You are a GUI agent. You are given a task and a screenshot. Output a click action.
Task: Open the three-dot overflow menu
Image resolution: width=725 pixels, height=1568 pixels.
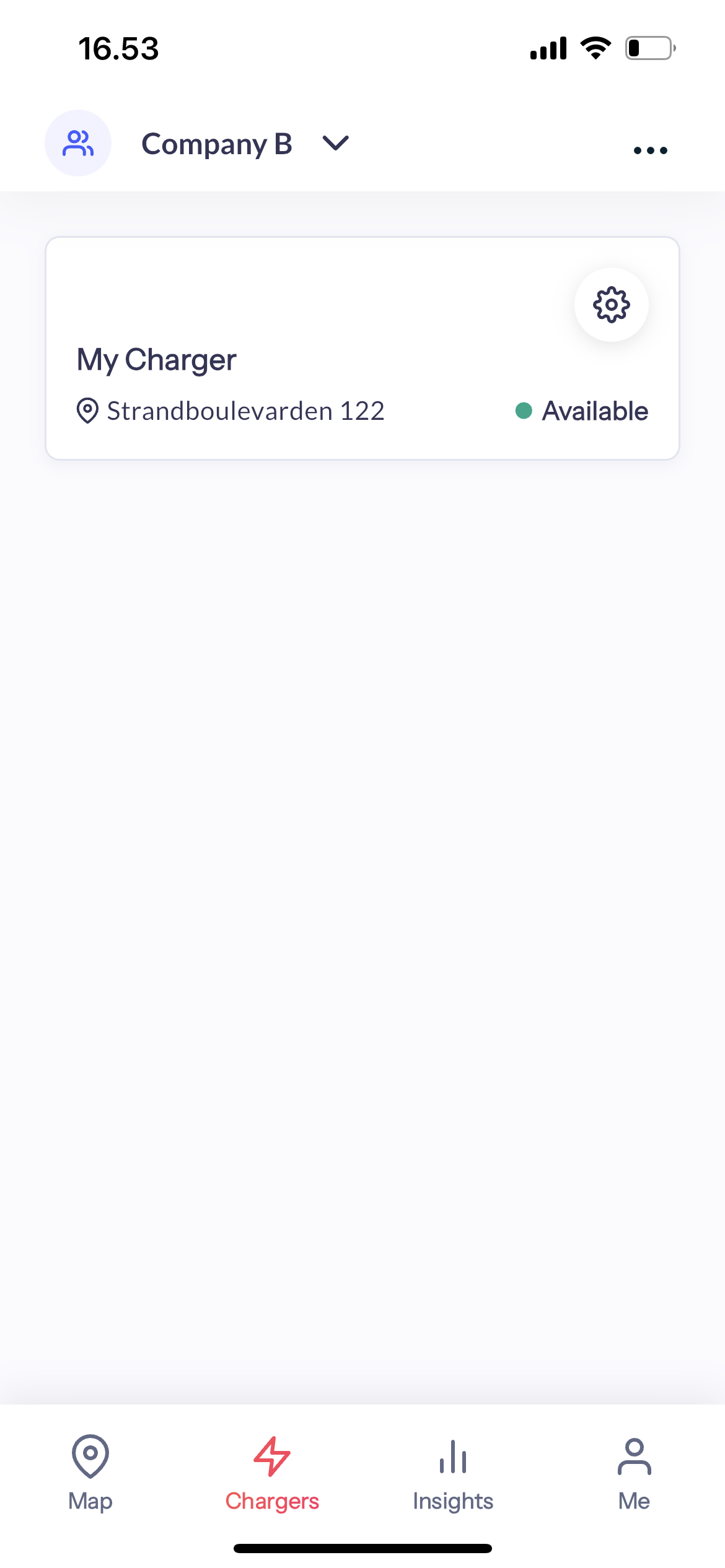click(x=650, y=150)
